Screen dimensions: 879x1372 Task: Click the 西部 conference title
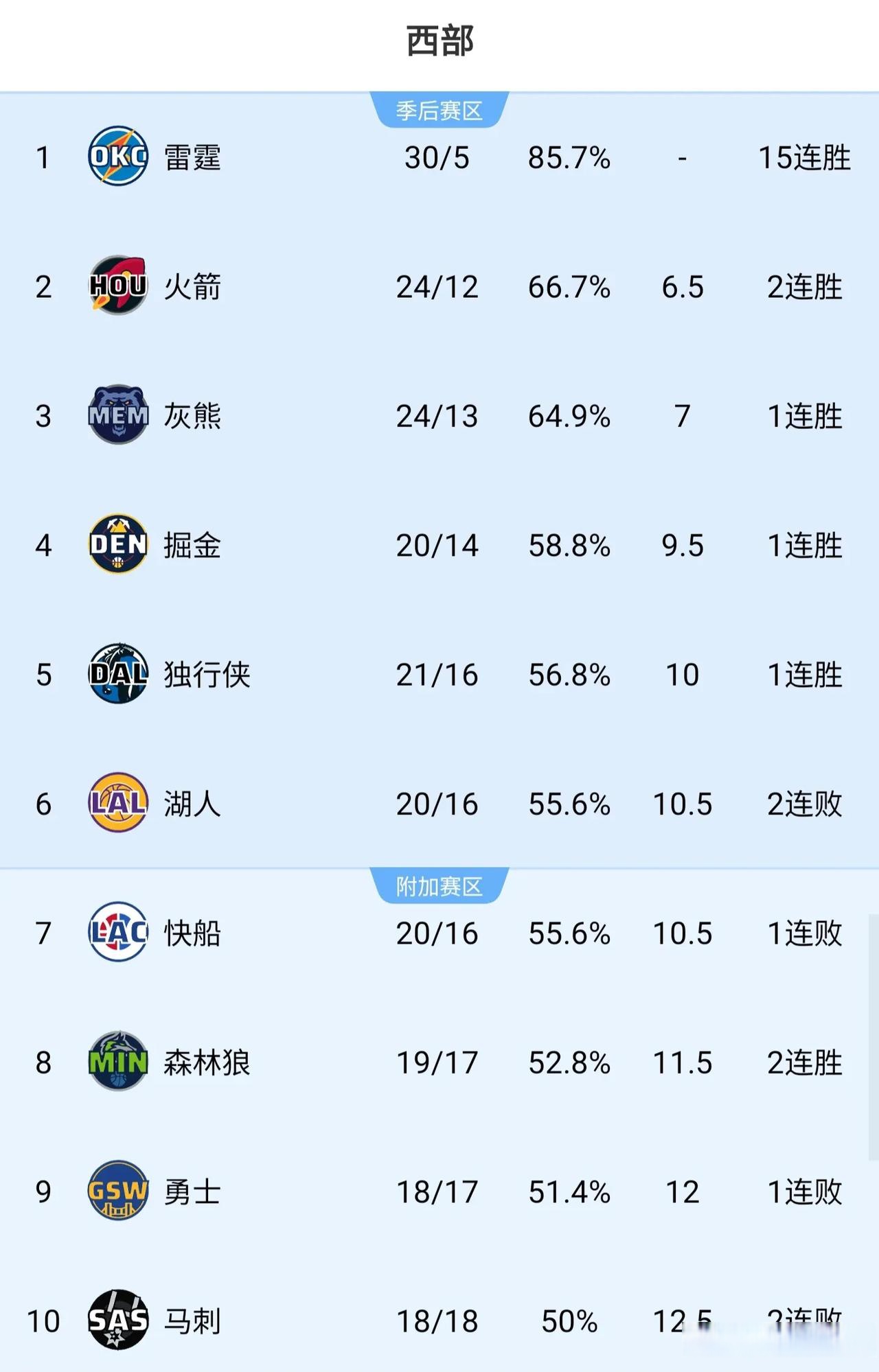[439, 40]
